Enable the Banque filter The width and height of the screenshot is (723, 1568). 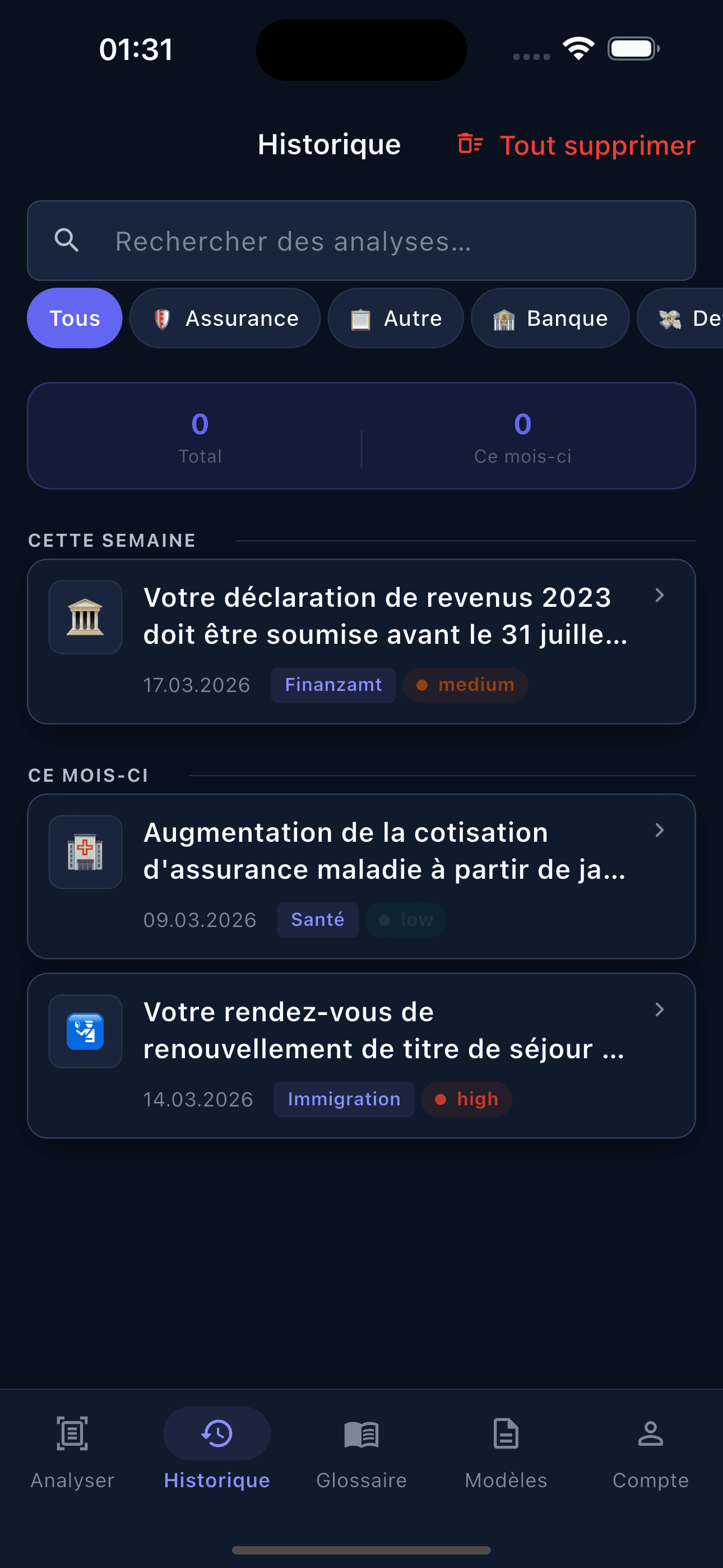tap(550, 318)
